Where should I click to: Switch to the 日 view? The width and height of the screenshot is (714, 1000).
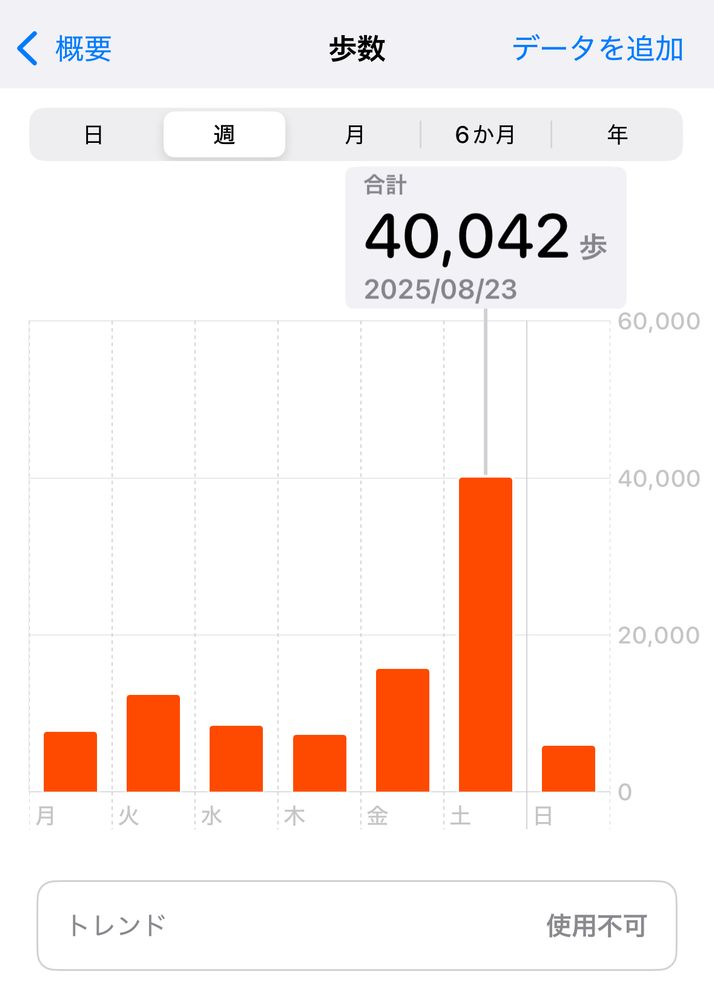[x=94, y=135]
